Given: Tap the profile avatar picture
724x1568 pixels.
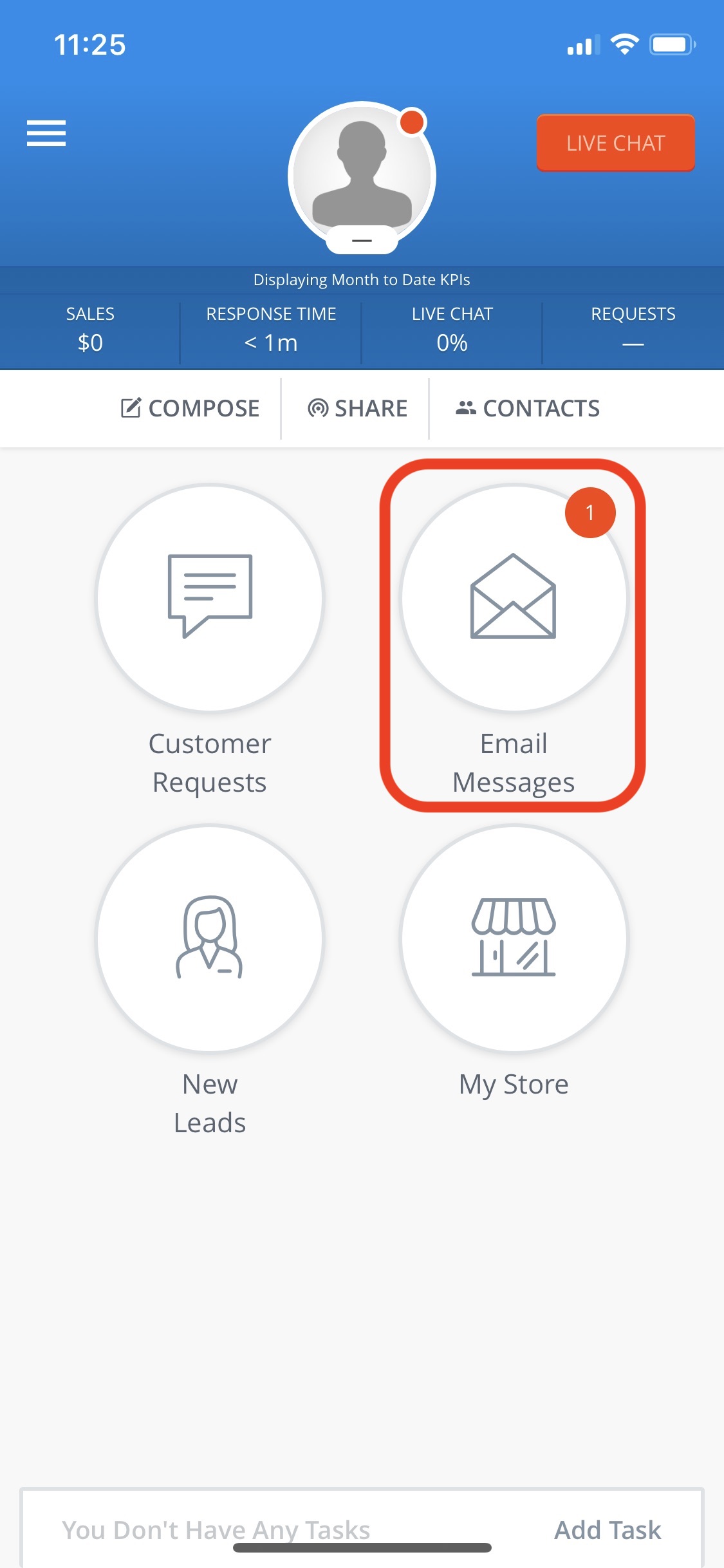Looking at the screenshot, I should tap(362, 175).
